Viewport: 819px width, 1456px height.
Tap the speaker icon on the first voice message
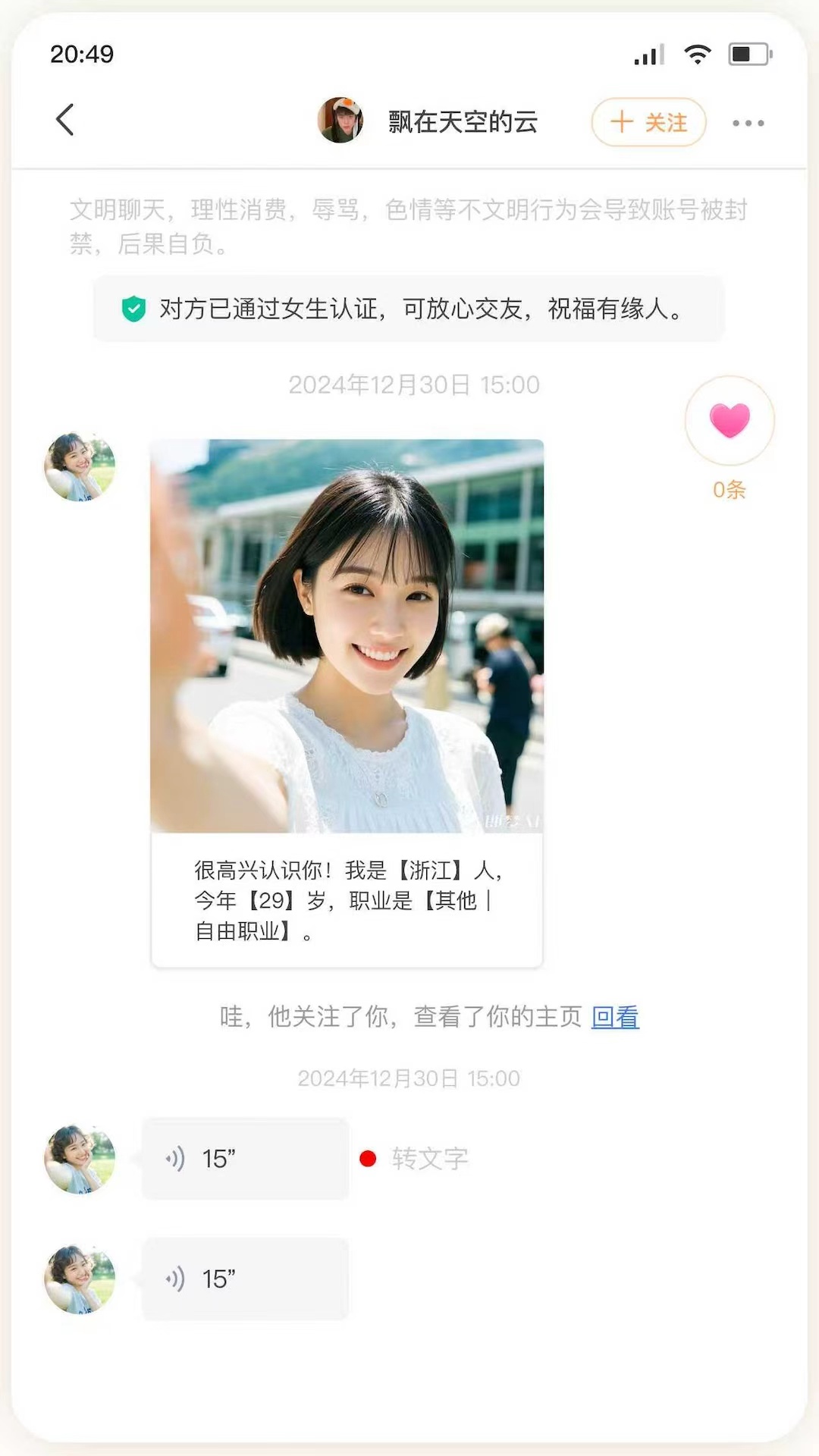point(175,1159)
